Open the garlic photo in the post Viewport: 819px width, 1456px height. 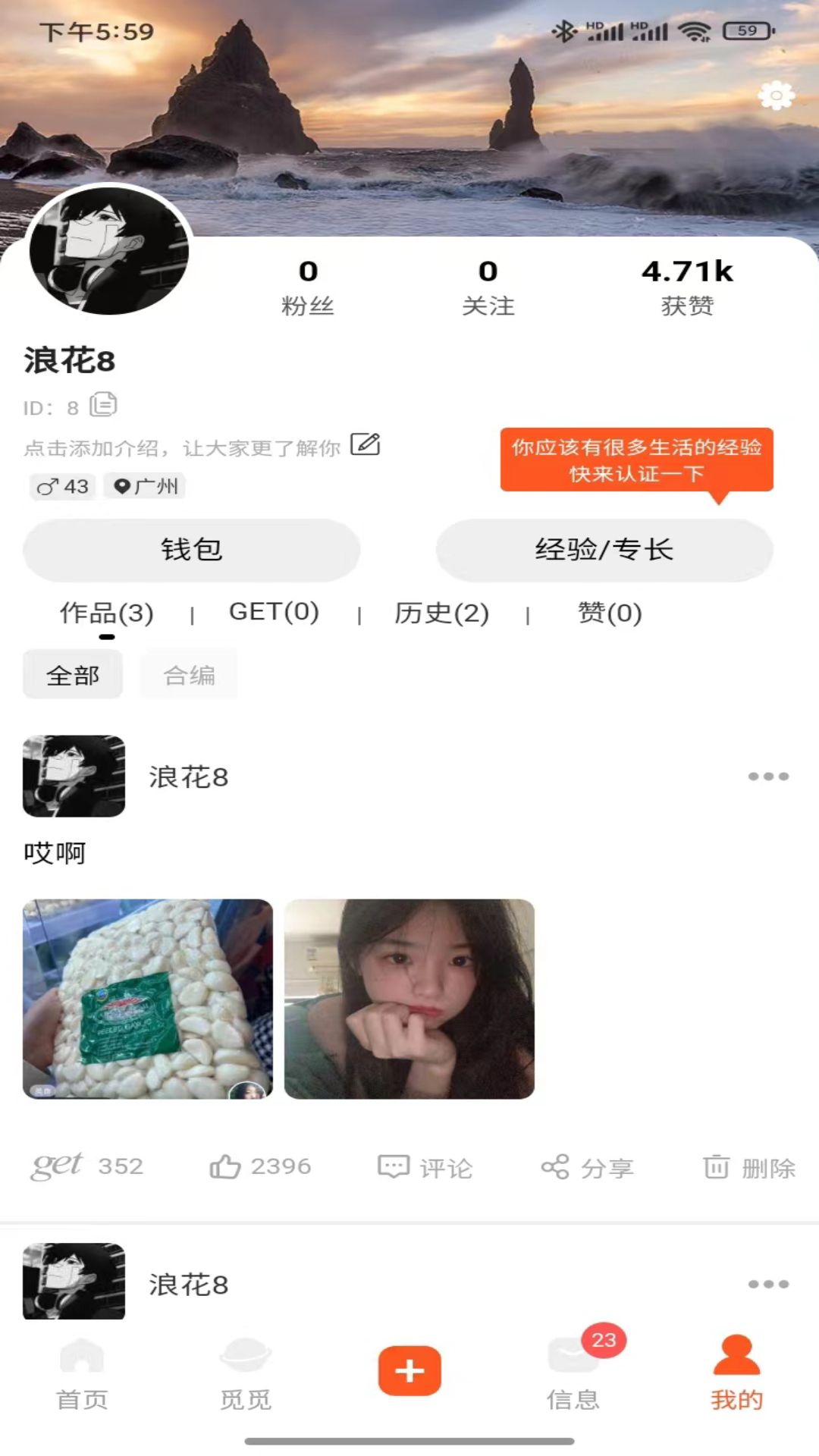(148, 999)
